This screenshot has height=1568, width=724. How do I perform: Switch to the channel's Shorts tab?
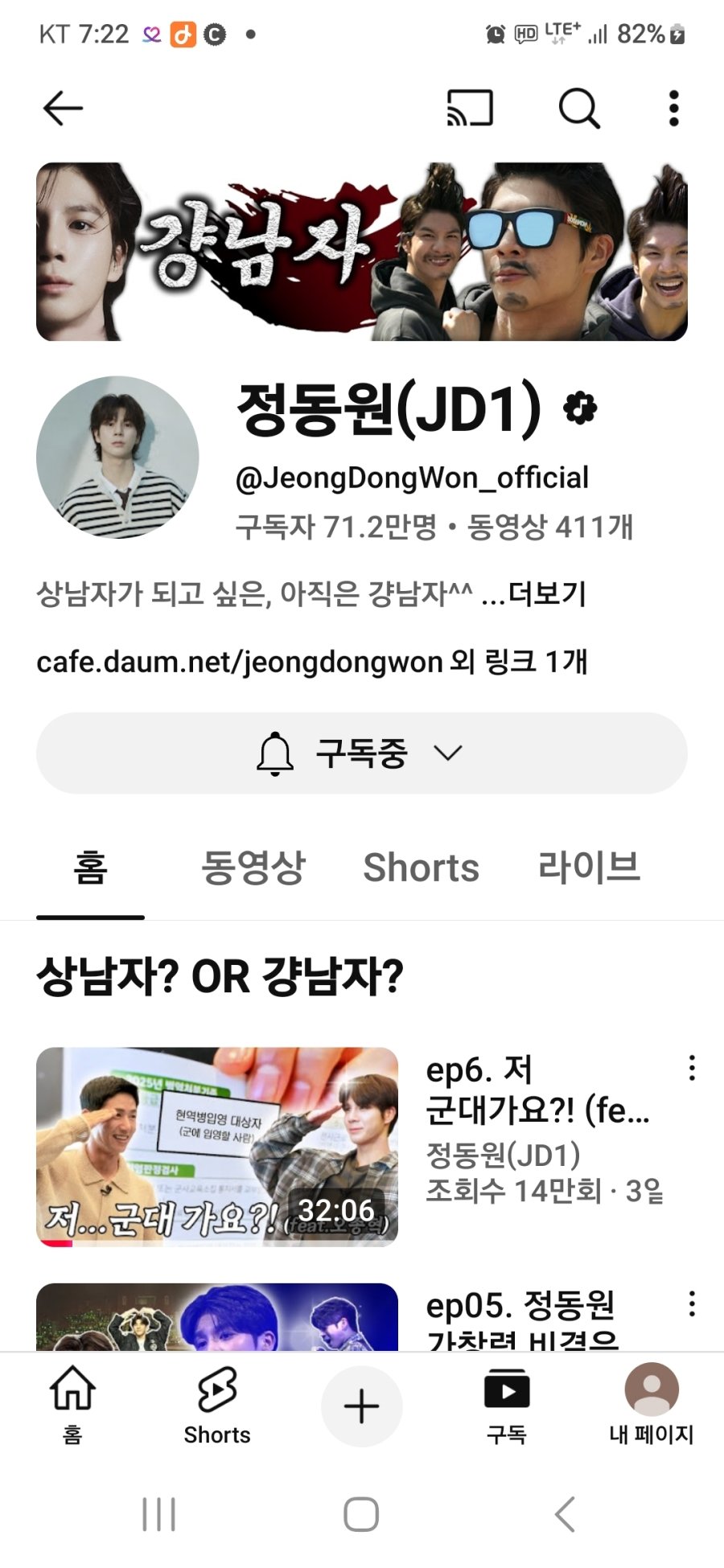click(421, 868)
